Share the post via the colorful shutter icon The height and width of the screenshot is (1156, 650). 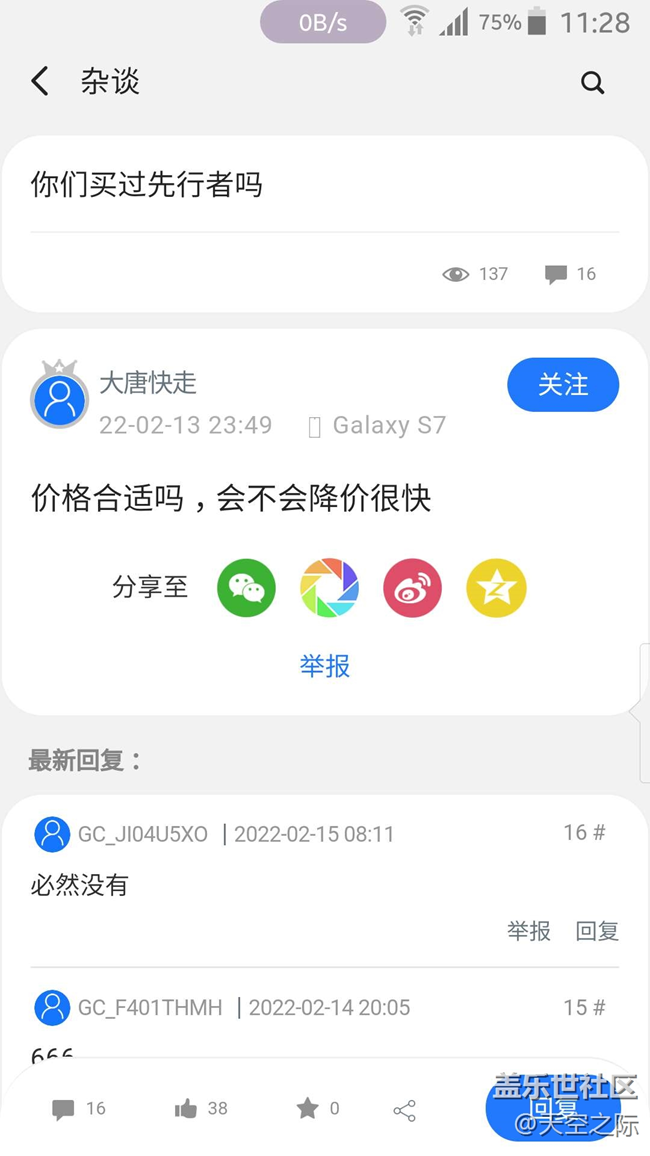tap(329, 588)
